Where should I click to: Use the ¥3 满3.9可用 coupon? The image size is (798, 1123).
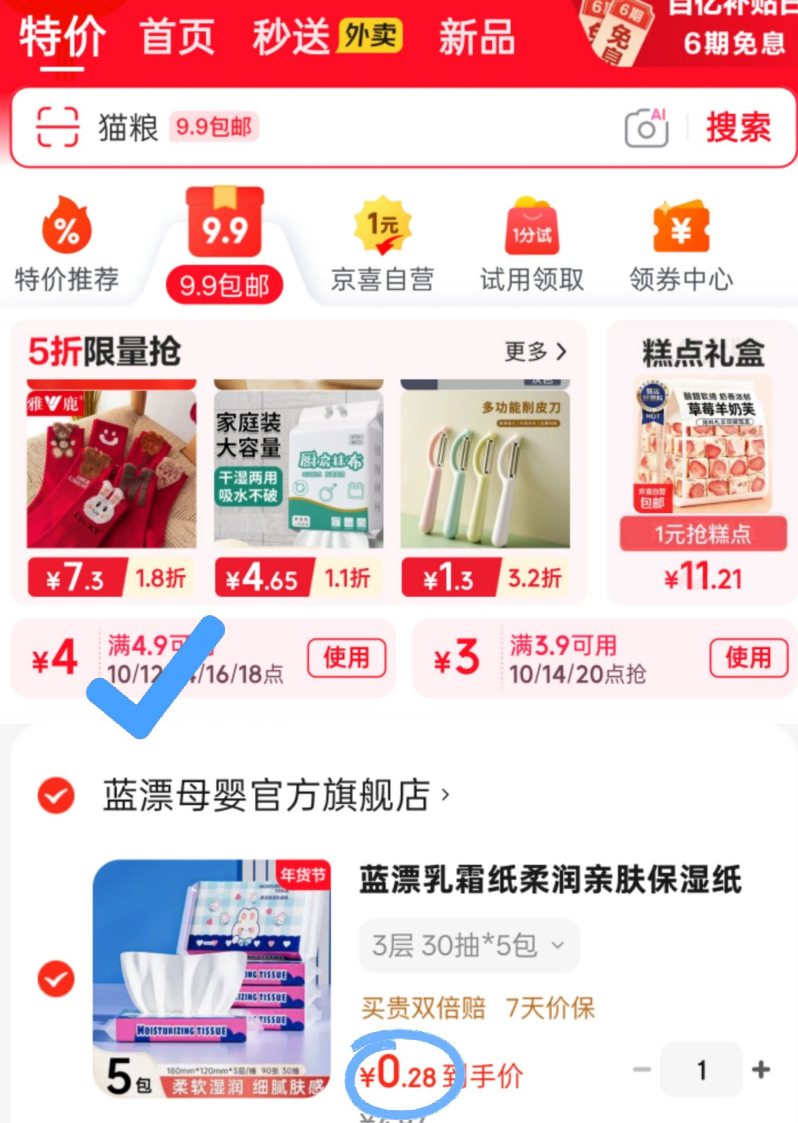click(747, 658)
